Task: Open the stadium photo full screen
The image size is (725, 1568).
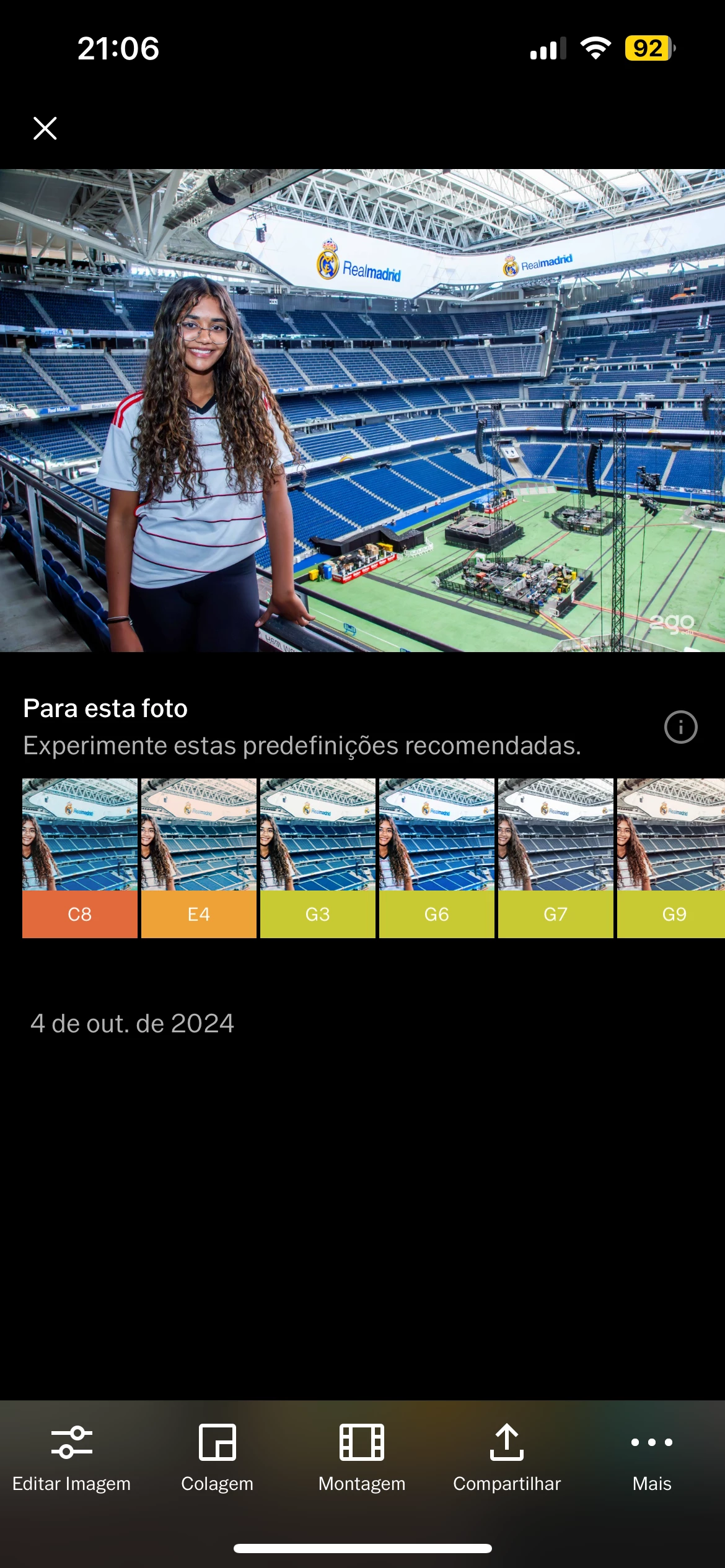Action: click(x=362, y=410)
